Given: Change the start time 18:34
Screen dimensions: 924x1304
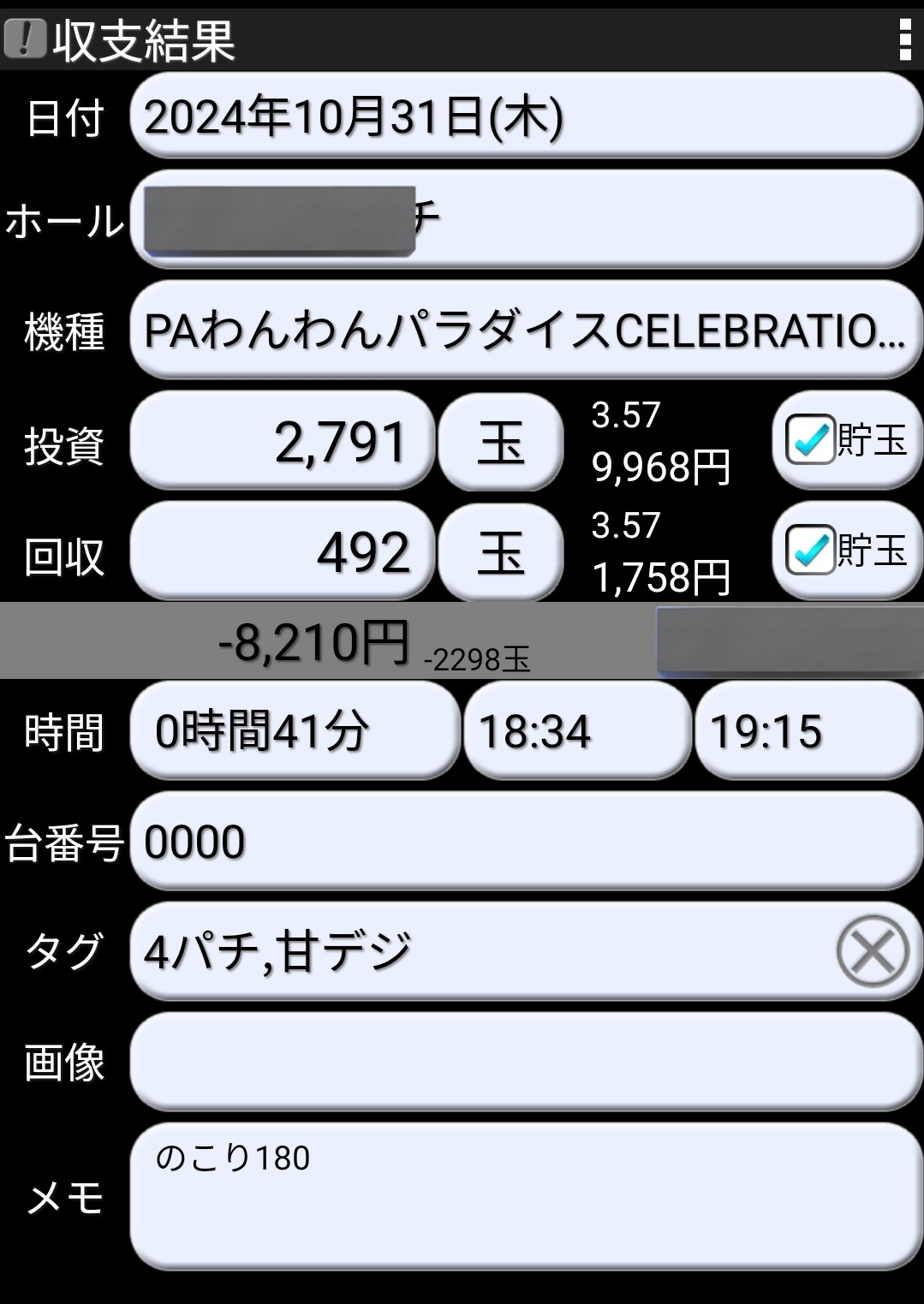Looking at the screenshot, I should [x=576, y=731].
